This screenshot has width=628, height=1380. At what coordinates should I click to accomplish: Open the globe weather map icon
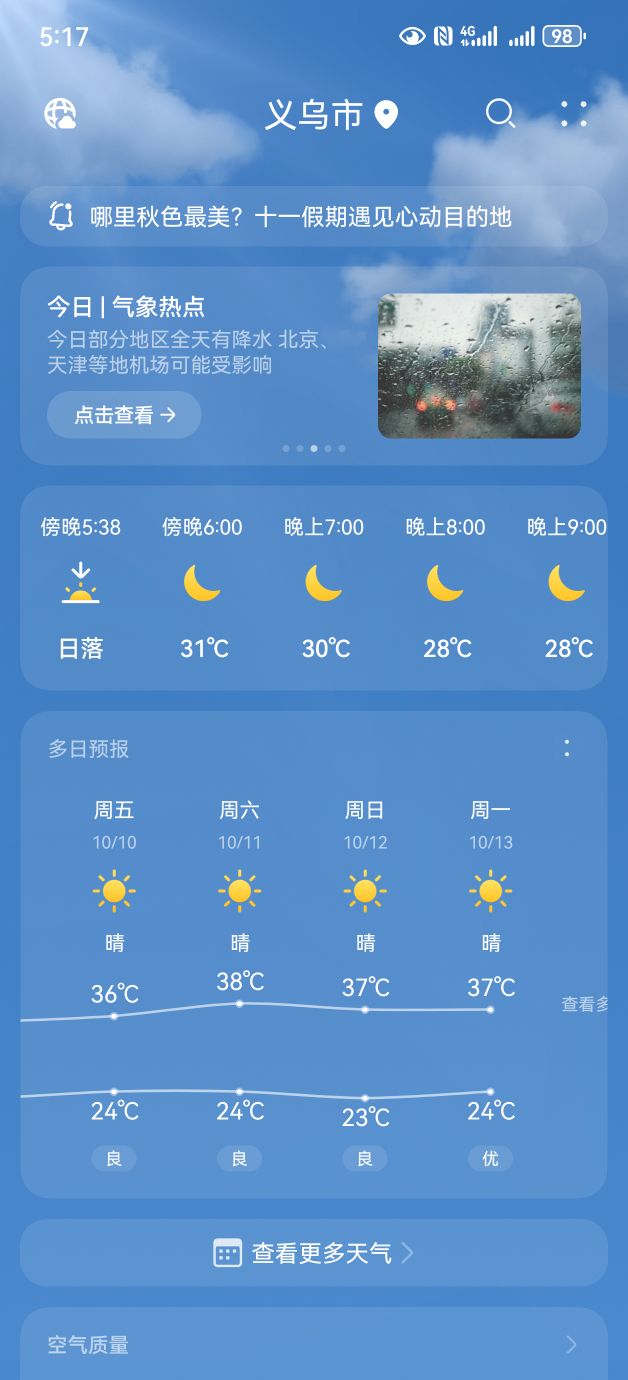pos(60,114)
